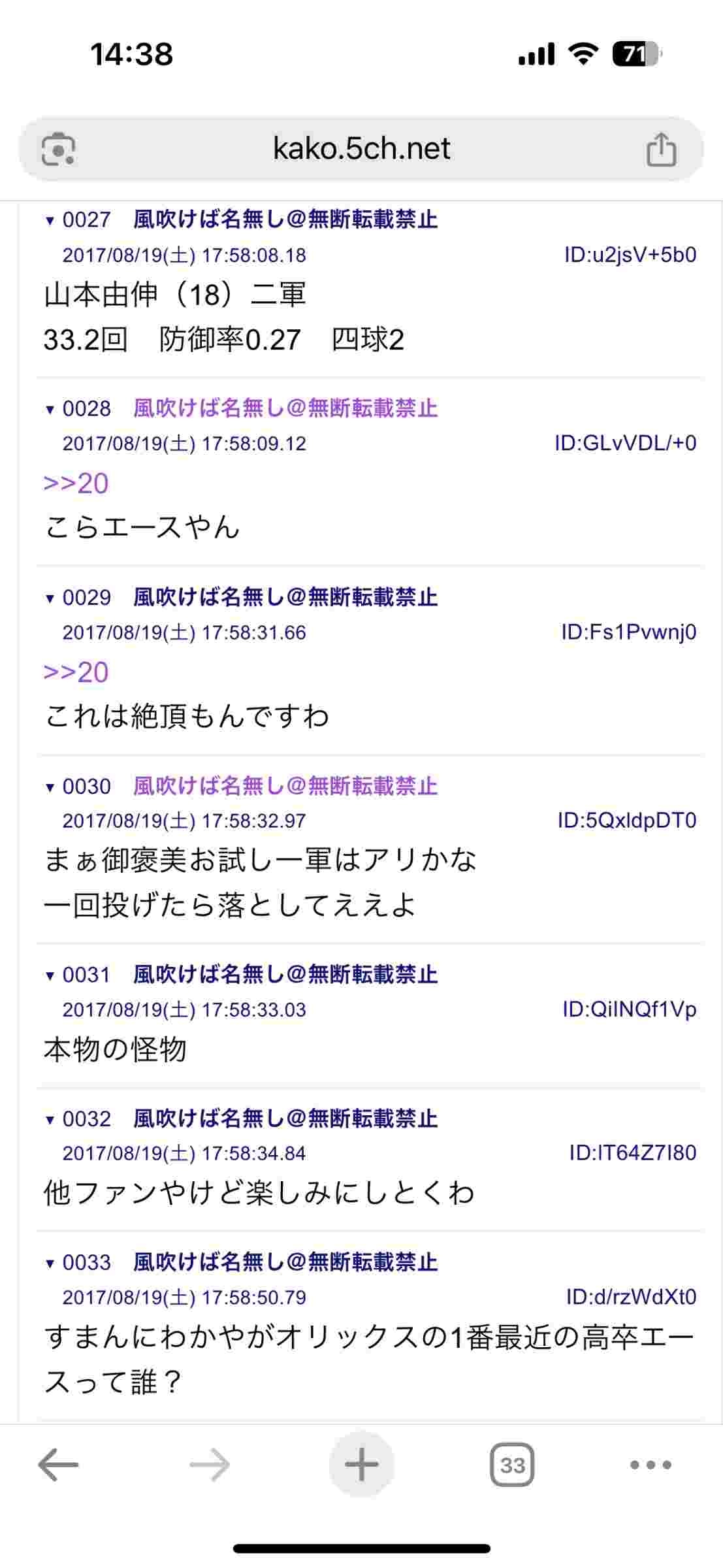Open ID:u2jsV+5b0 on post 0027
This screenshot has width=723, height=1568.
tap(630, 255)
